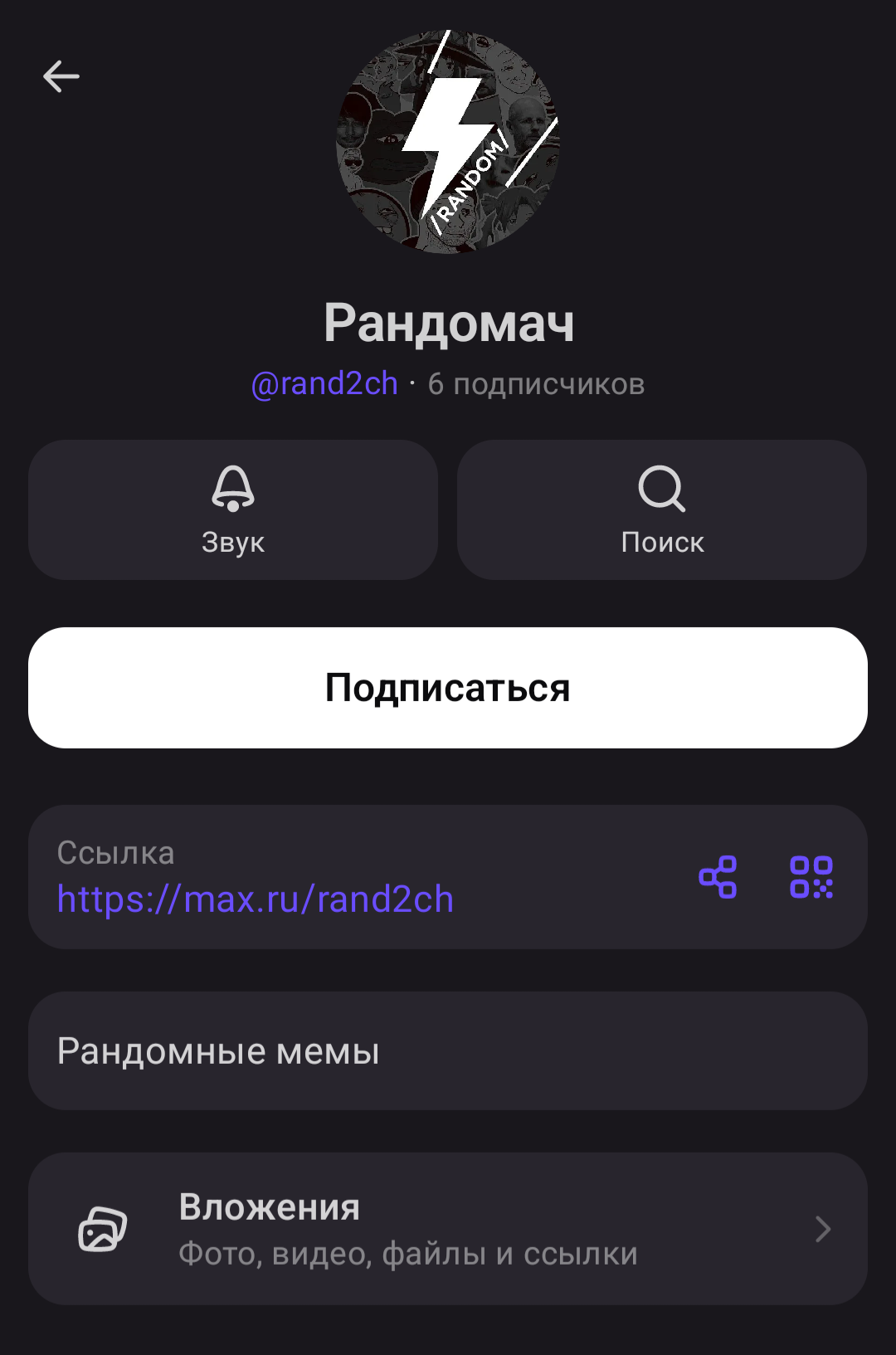896x1355 pixels.
Task: Go back using the arrow icon
Action: (x=61, y=76)
